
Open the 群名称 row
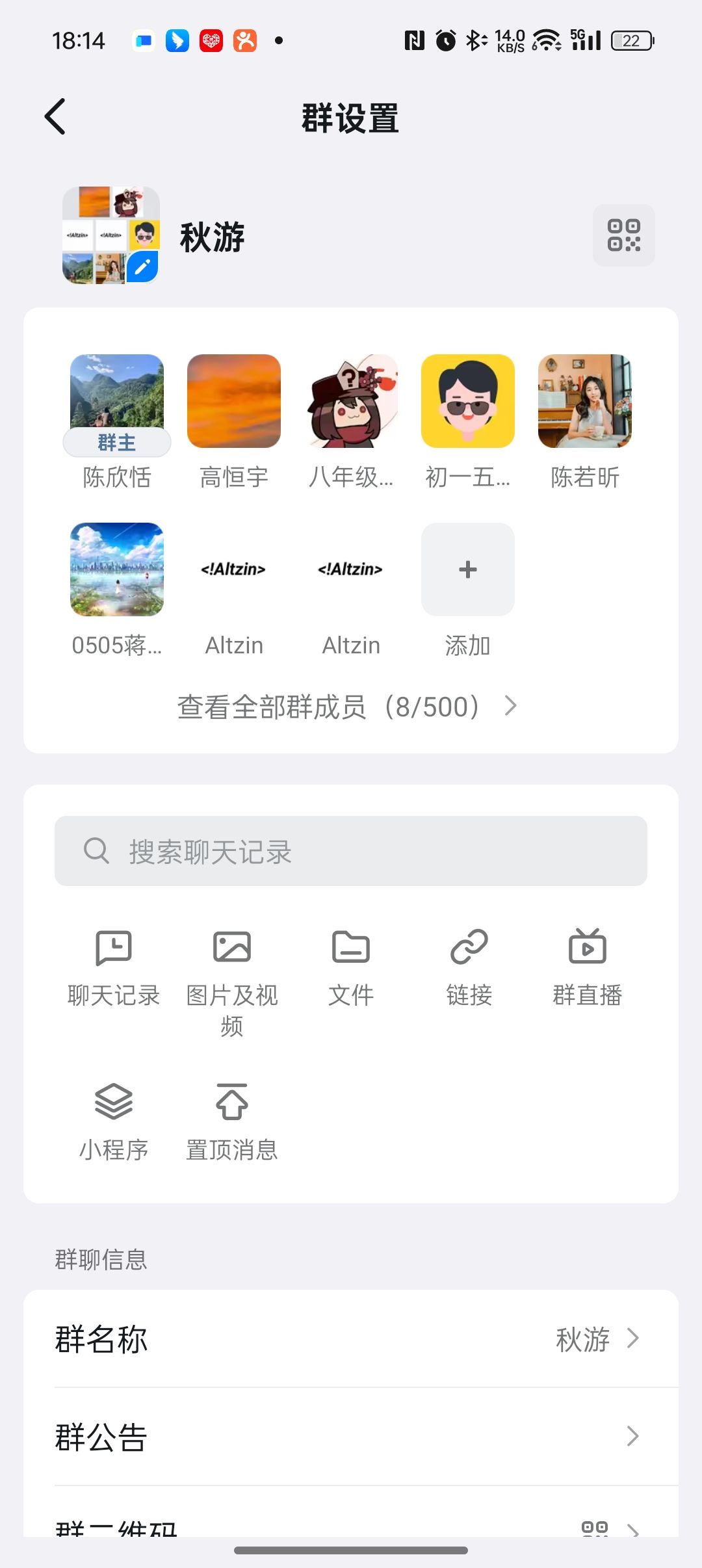click(351, 1339)
